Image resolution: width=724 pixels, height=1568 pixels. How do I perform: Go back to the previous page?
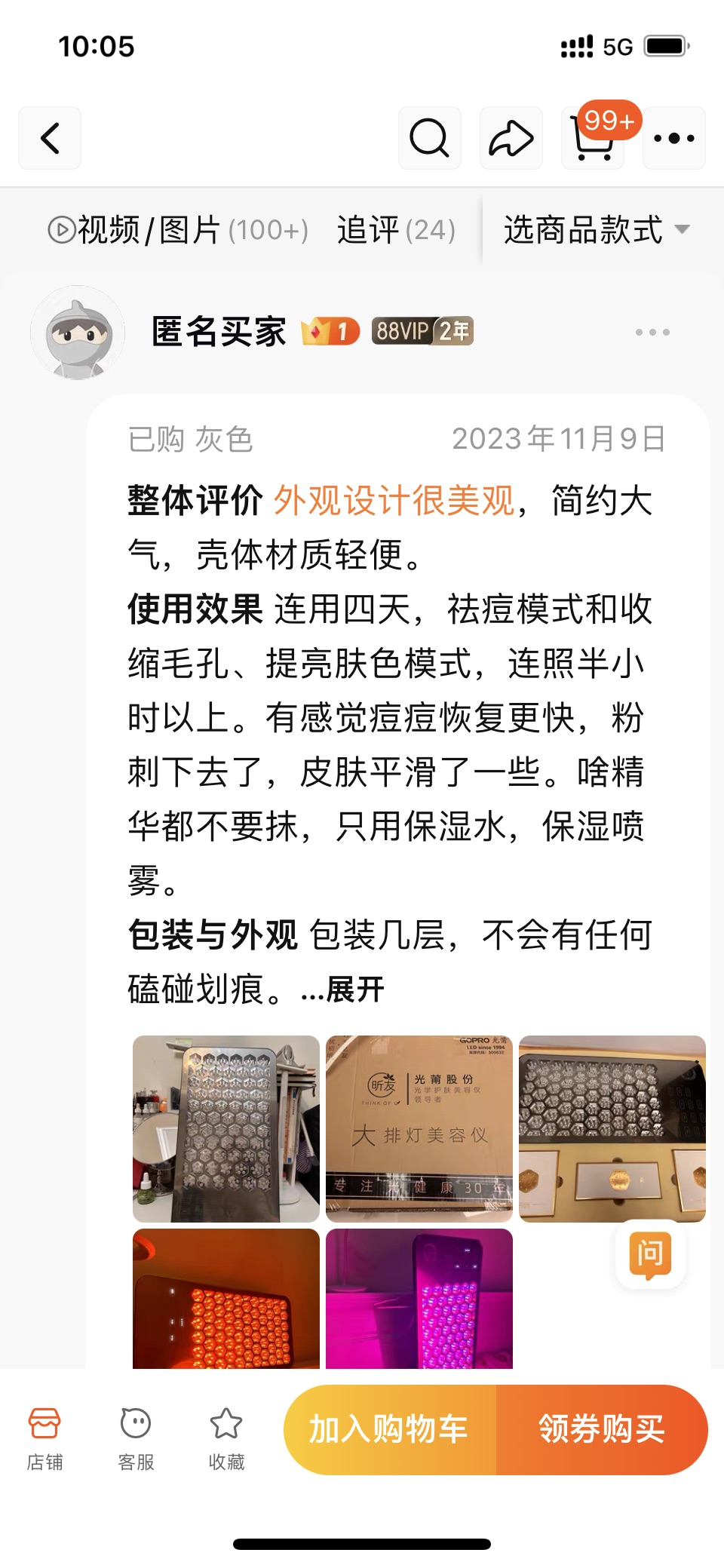pyautogui.click(x=50, y=138)
